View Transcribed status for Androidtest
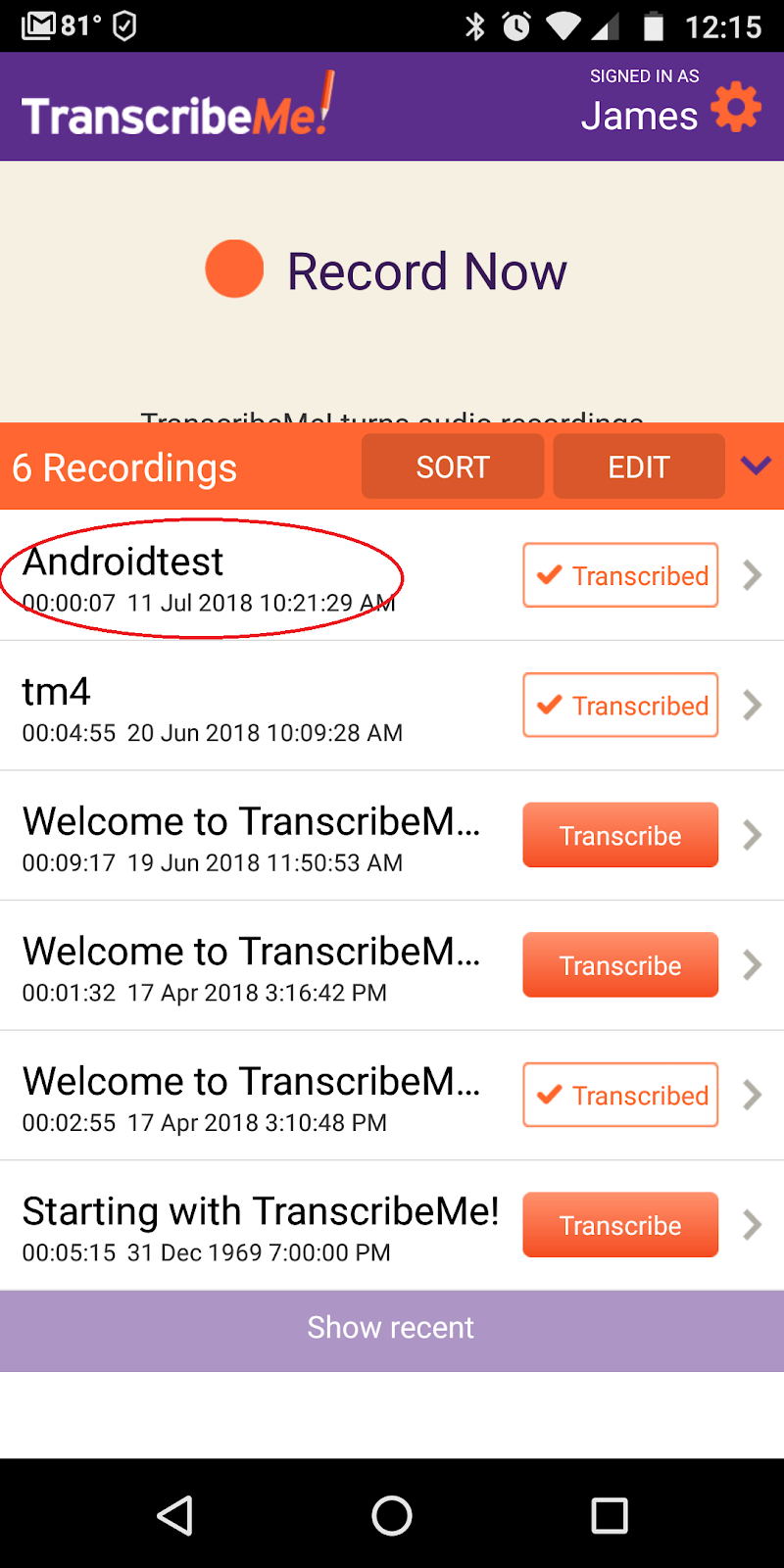 click(x=620, y=575)
